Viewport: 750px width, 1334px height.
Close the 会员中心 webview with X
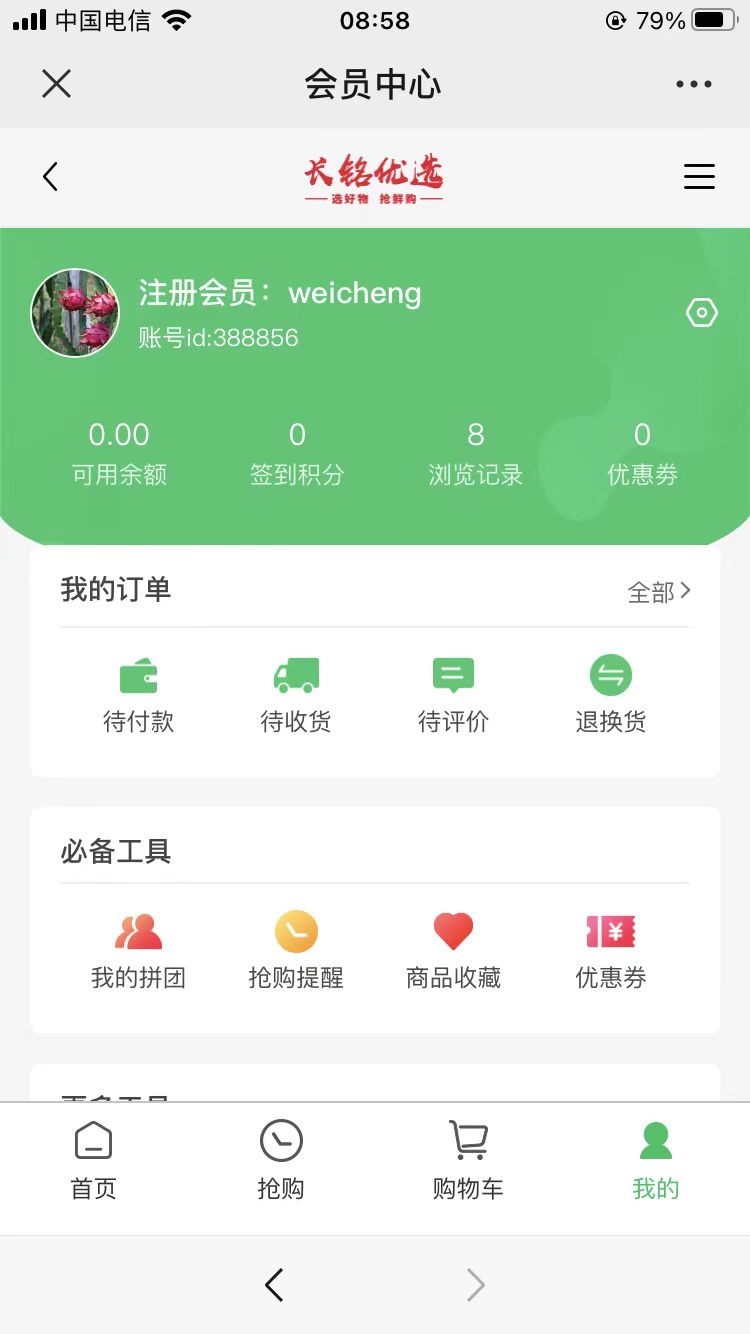tap(57, 84)
